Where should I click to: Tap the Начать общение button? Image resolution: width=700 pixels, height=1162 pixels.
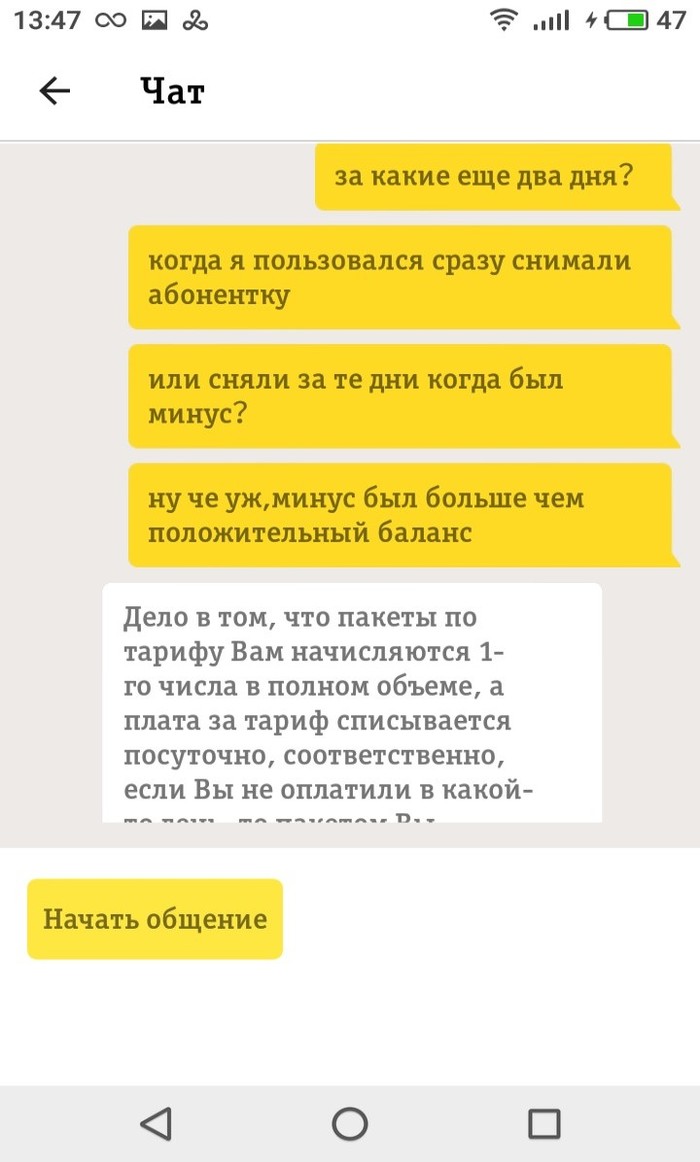click(x=155, y=919)
